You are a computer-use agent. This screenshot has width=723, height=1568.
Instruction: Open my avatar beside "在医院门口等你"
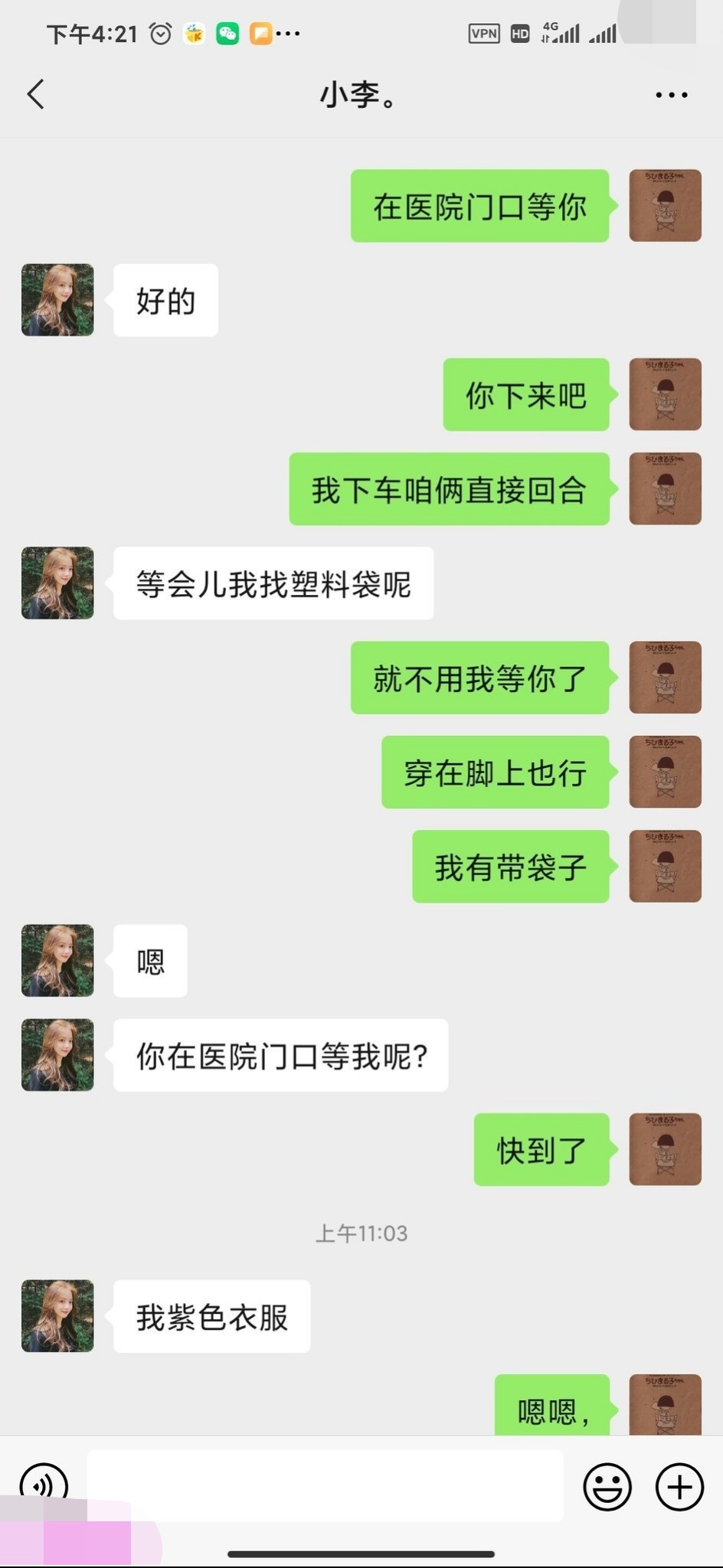(665, 206)
